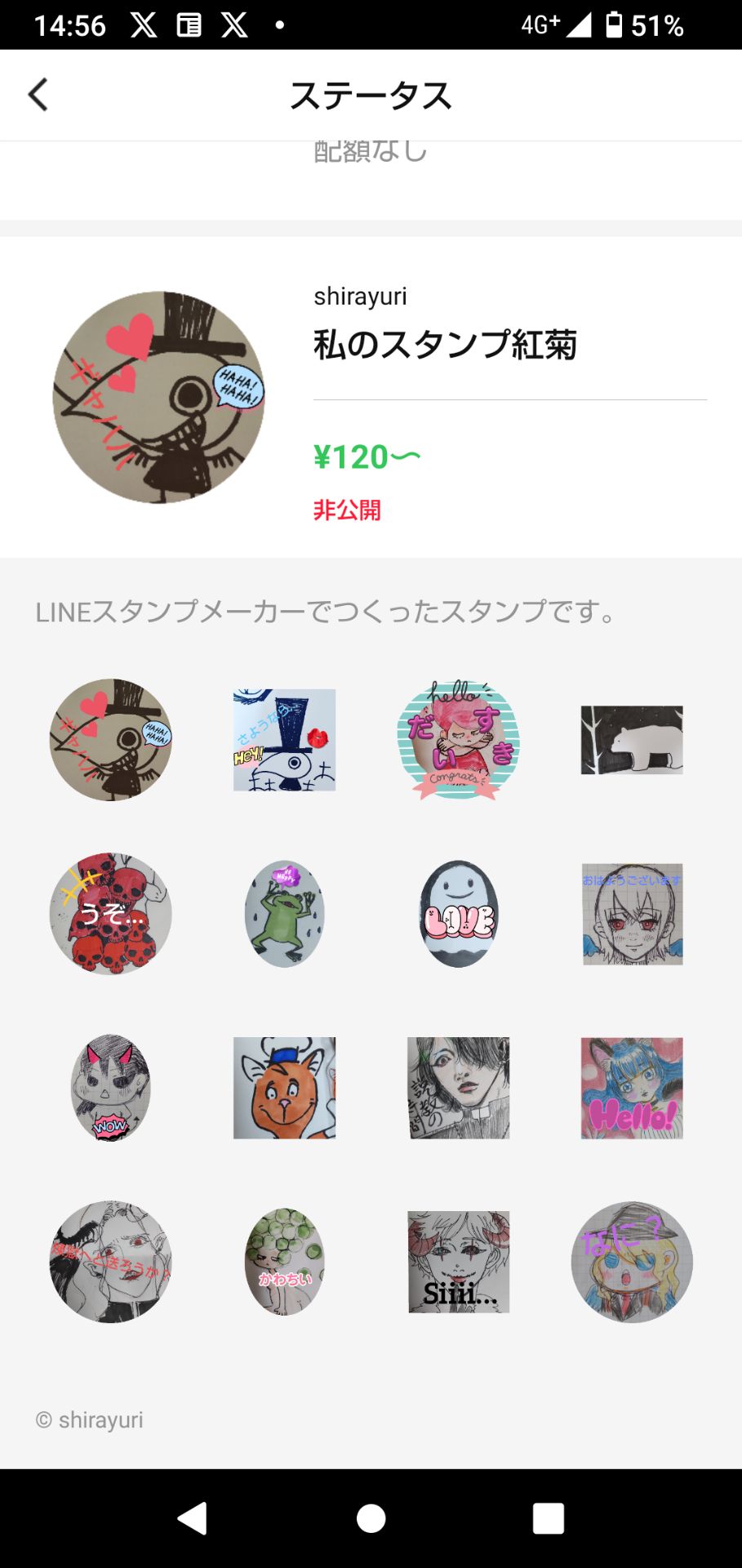Open creator name shirayuri

click(x=361, y=296)
